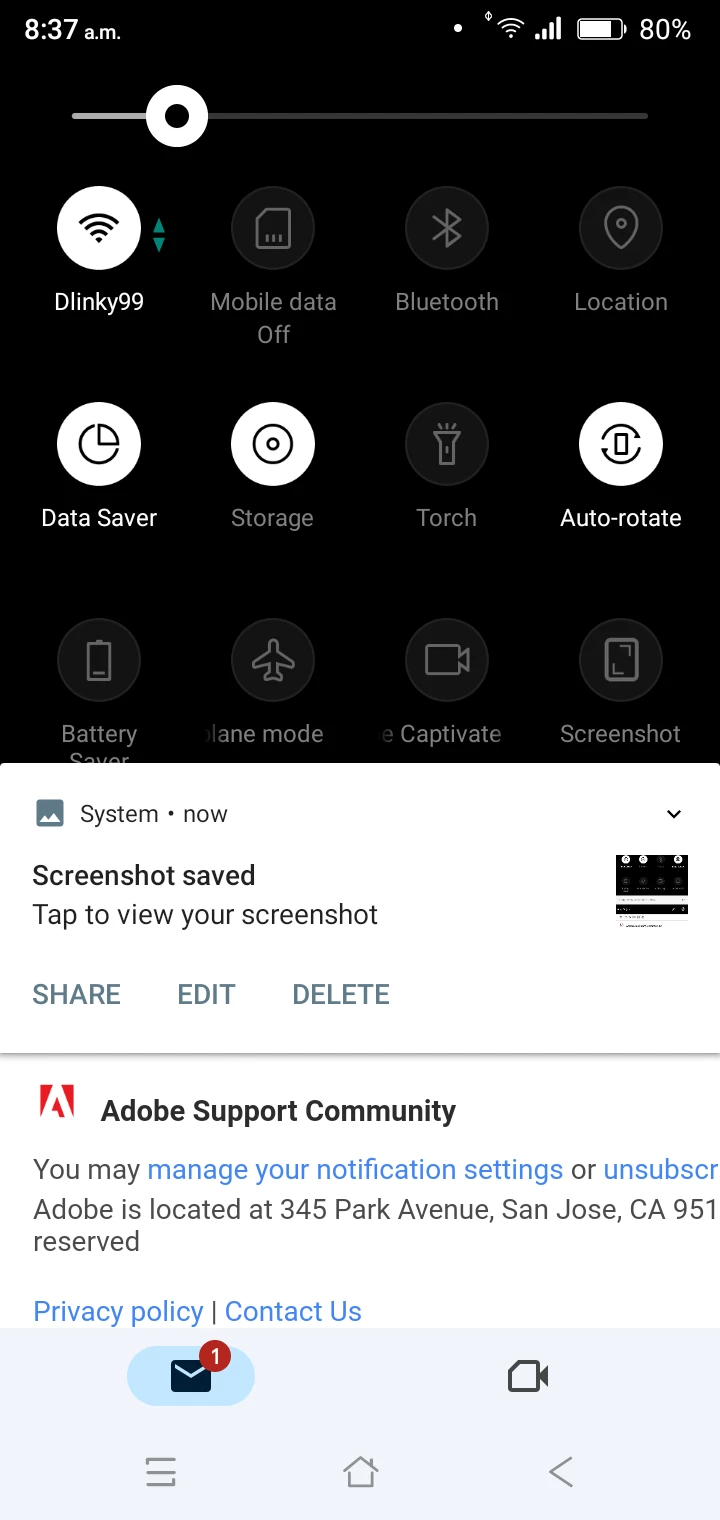The height and width of the screenshot is (1520, 720).
Task: Share the saved screenshot
Action: pos(76,994)
